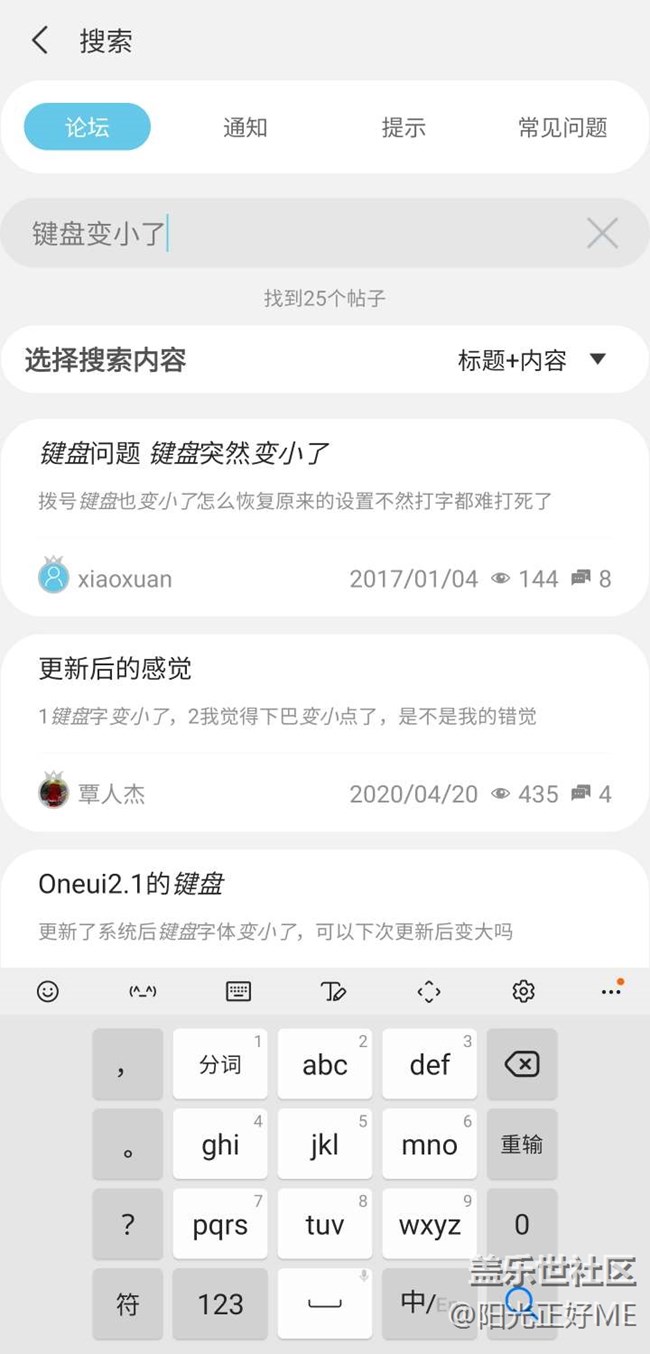Tap the backspace key on the keyboard

(x=521, y=1065)
